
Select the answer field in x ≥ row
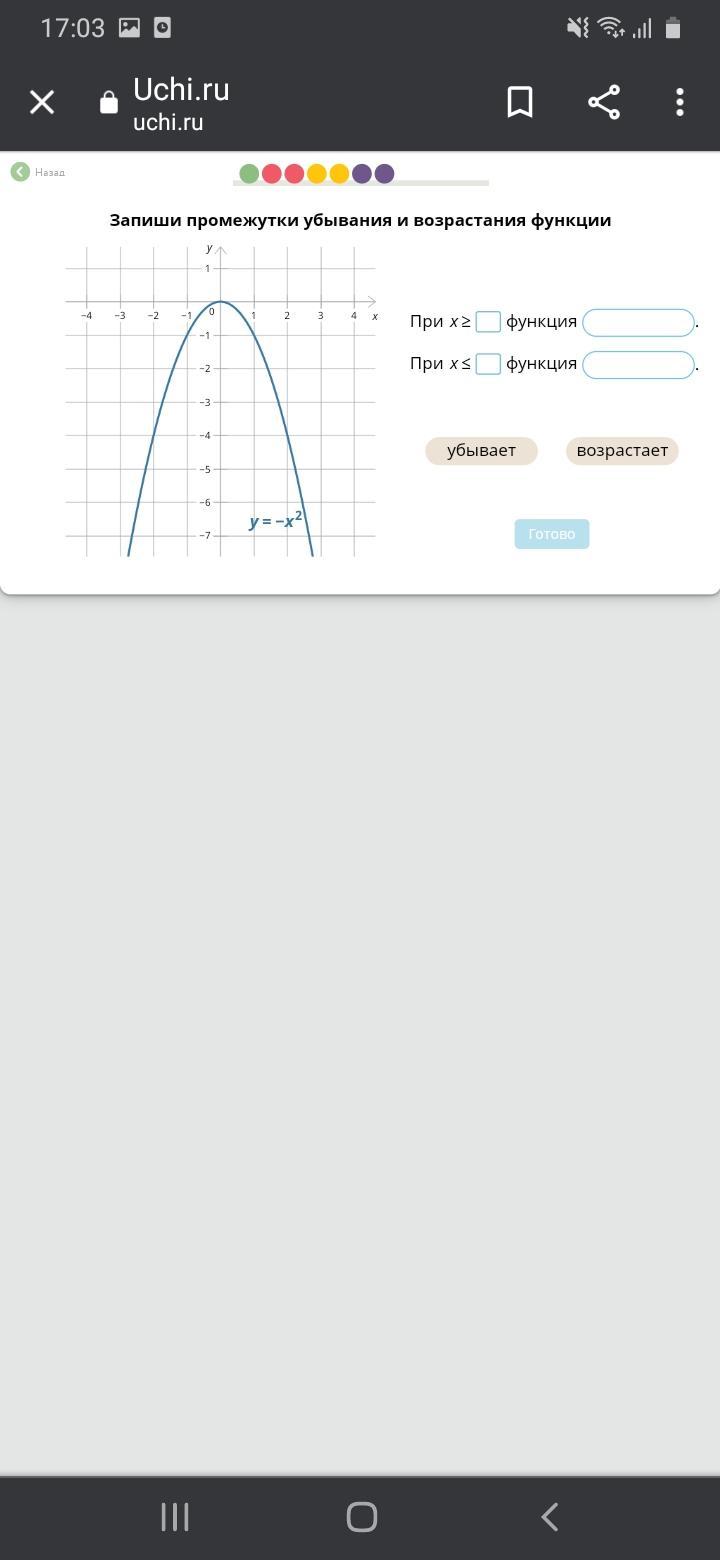(638, 322)
